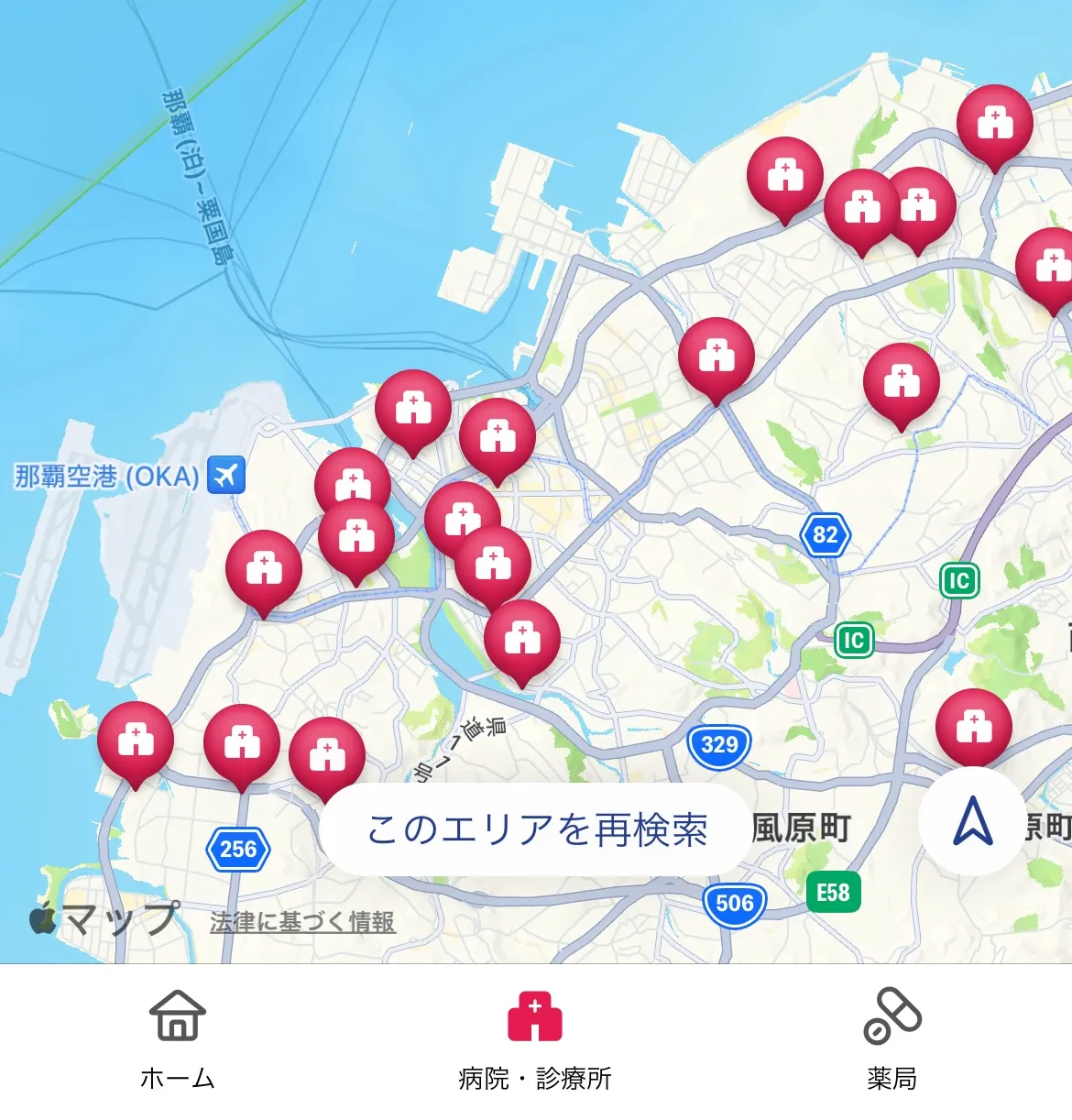
Task: Open the 法律に基づく情報 link
Action: click(302, 922)
